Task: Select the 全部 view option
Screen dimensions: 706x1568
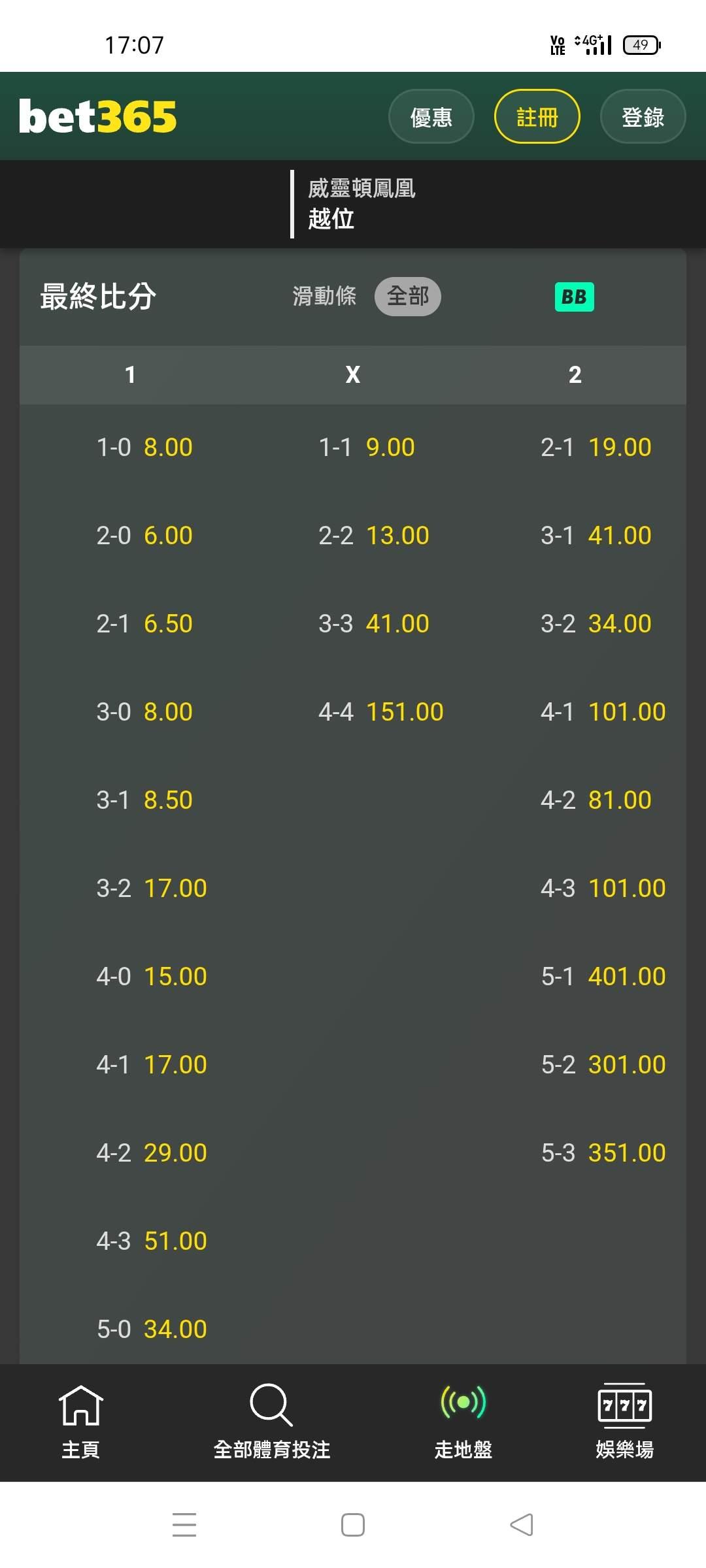Action: [x=408, y=297]
